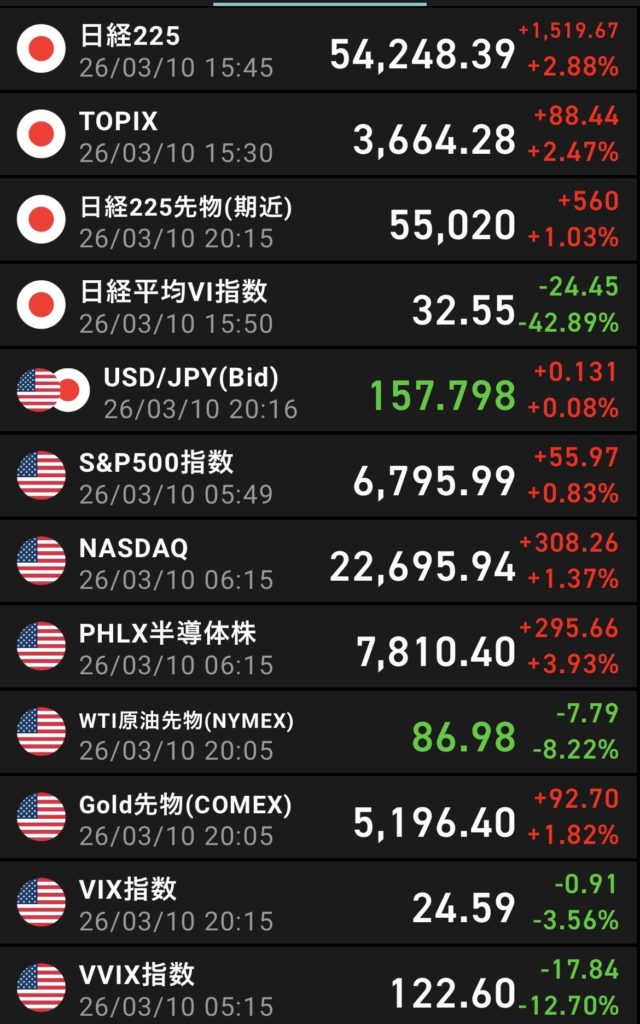Open the TOPIX index details

coord(320,136)
